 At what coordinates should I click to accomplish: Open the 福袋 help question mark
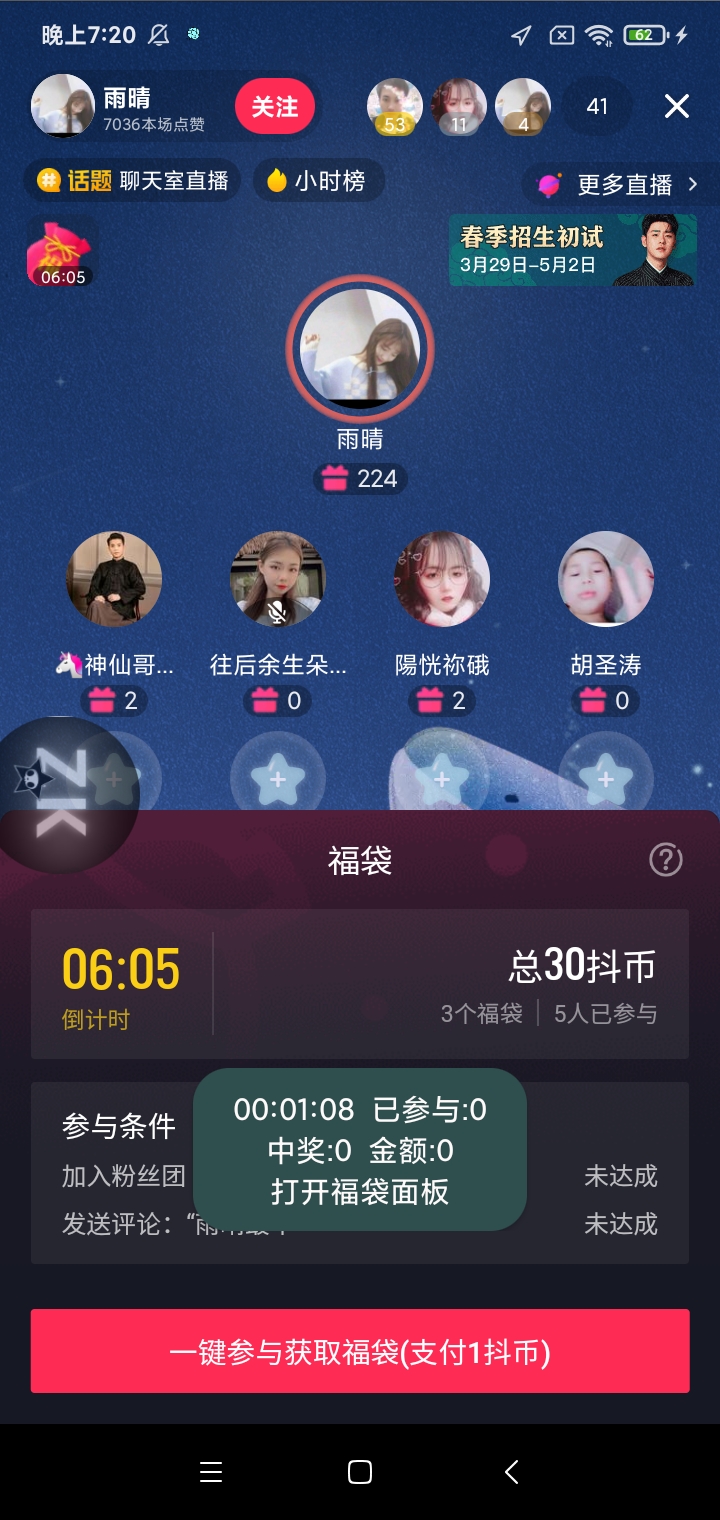[666, 860]
